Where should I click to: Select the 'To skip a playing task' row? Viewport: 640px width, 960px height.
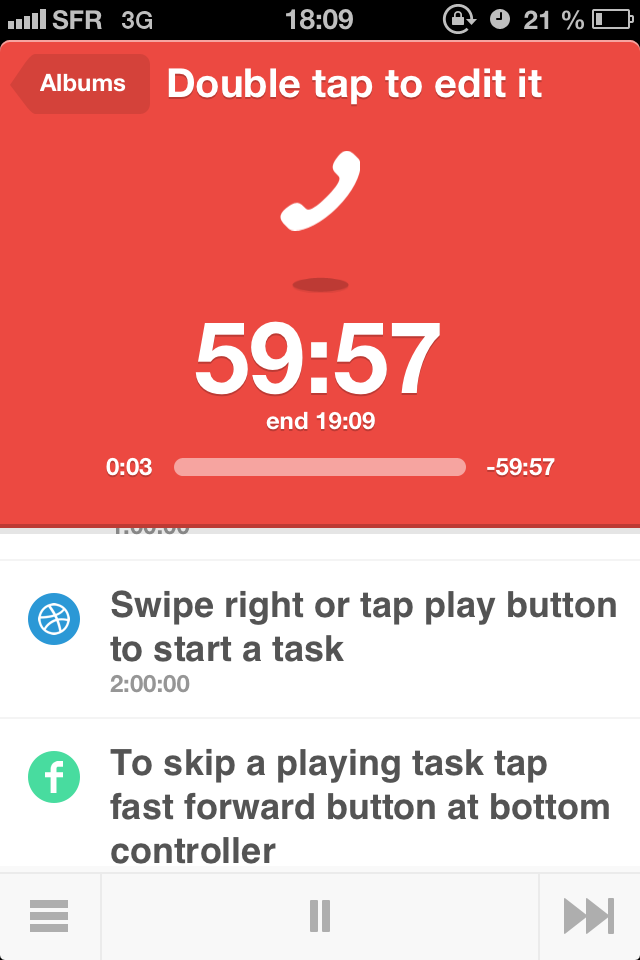(x=362, y=806)
